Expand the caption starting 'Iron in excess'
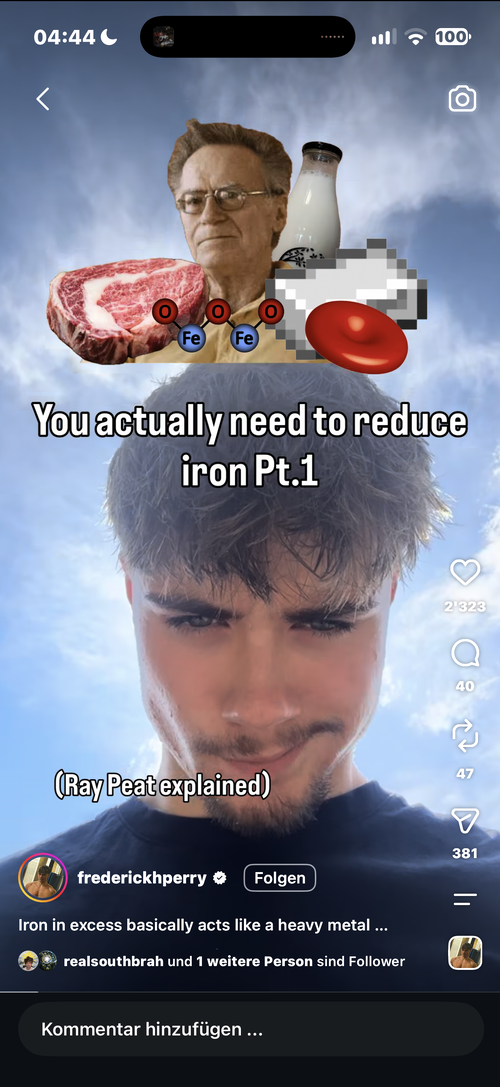Image resolution: width=500 pixels, height=1087 pixels. (202, 925)
